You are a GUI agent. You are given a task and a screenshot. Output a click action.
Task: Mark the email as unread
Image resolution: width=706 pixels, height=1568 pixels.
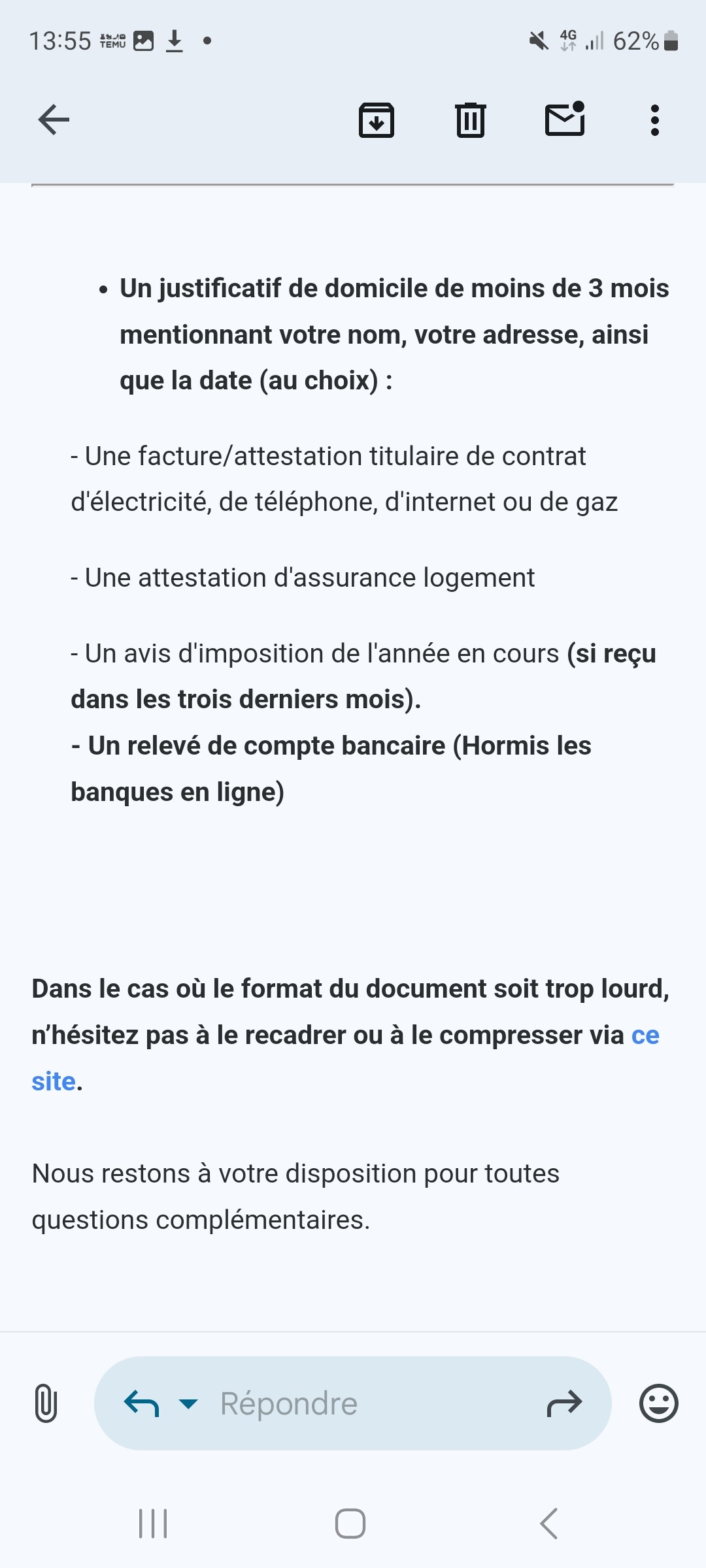tap(565, 120)
